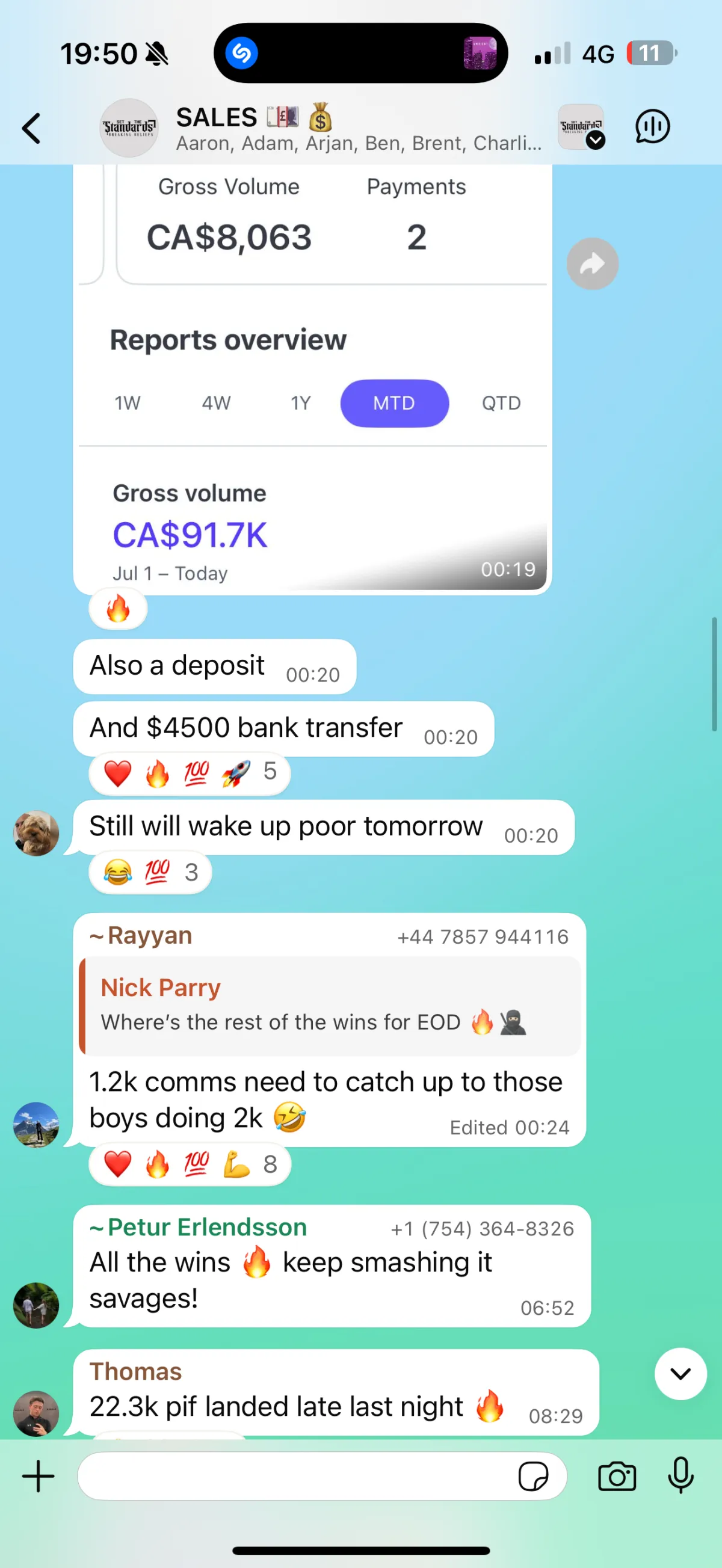
Task: Open the quoted Nick Parry message
Action: tap(329, 1006)
